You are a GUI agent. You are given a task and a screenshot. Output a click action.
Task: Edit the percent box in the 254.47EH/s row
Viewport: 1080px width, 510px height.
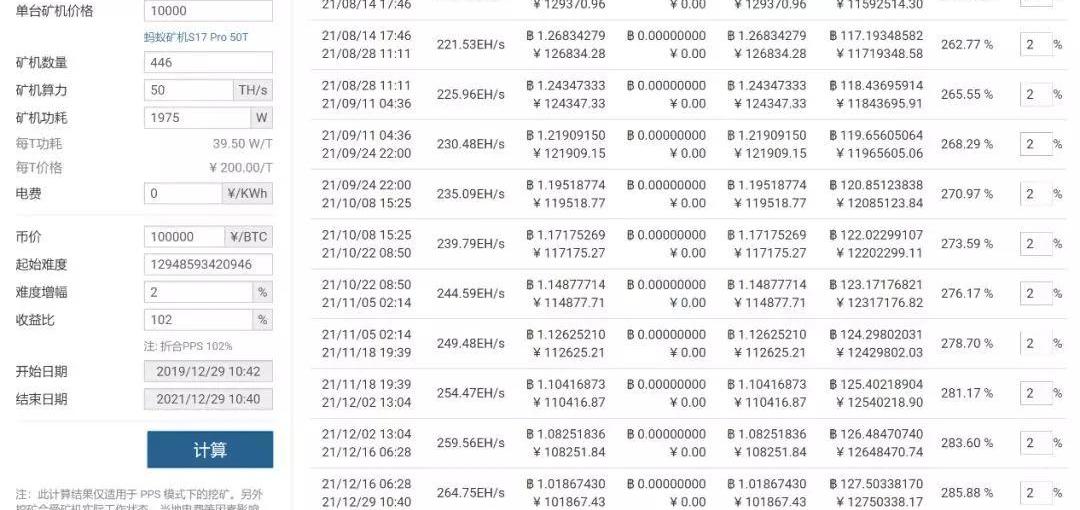click(1034, 393)
